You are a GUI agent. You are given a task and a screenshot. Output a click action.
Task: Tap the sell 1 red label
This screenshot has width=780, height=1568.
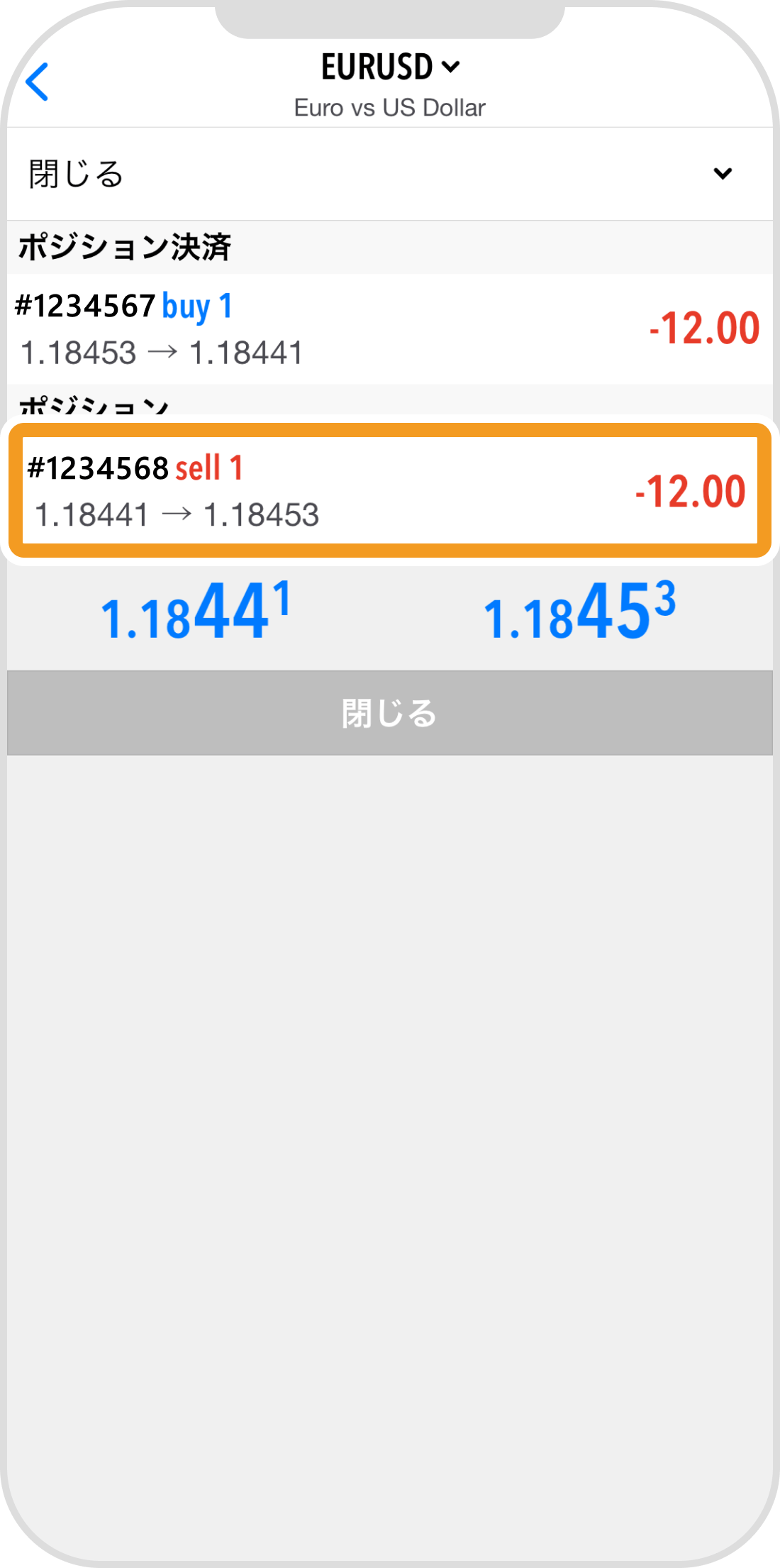[210, 468]
